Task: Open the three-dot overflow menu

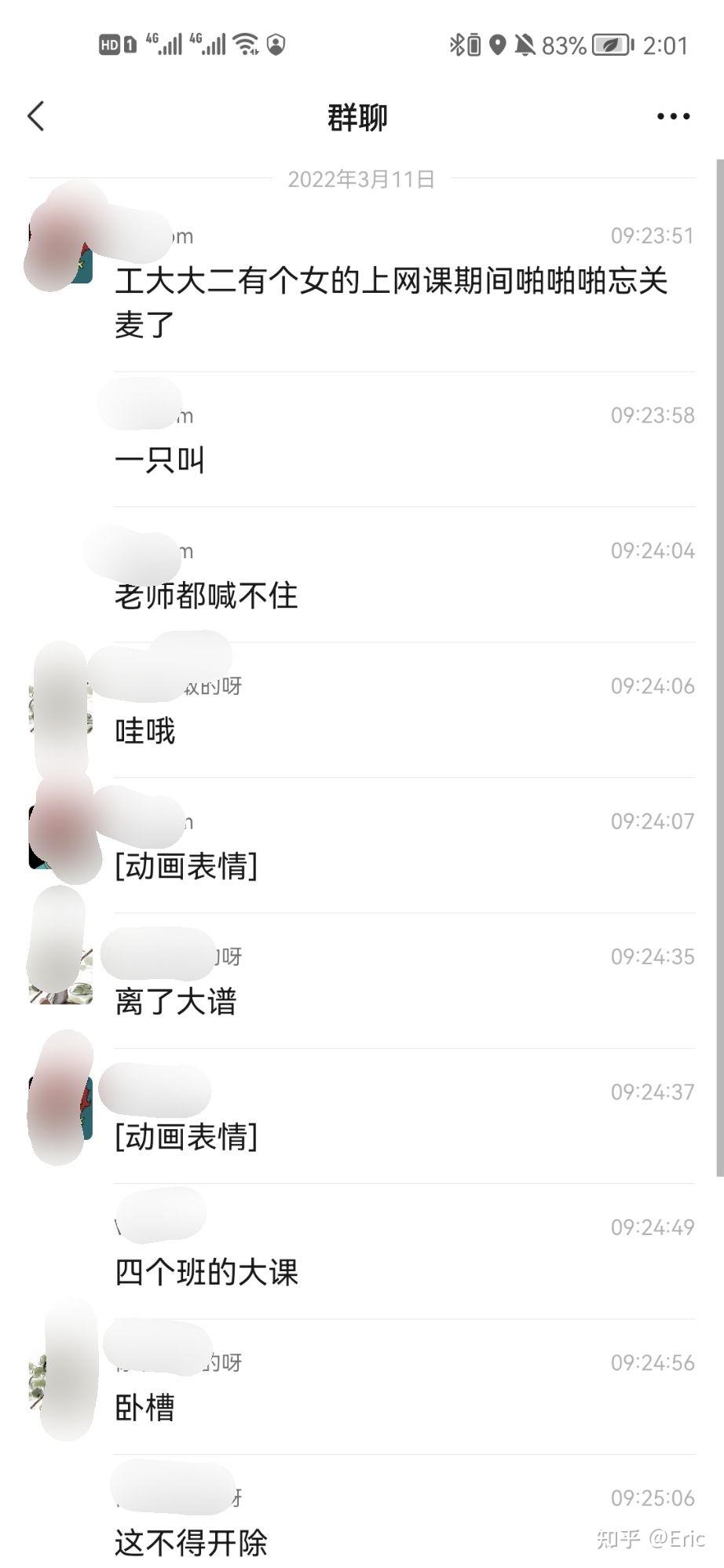Action: (673, 116)
